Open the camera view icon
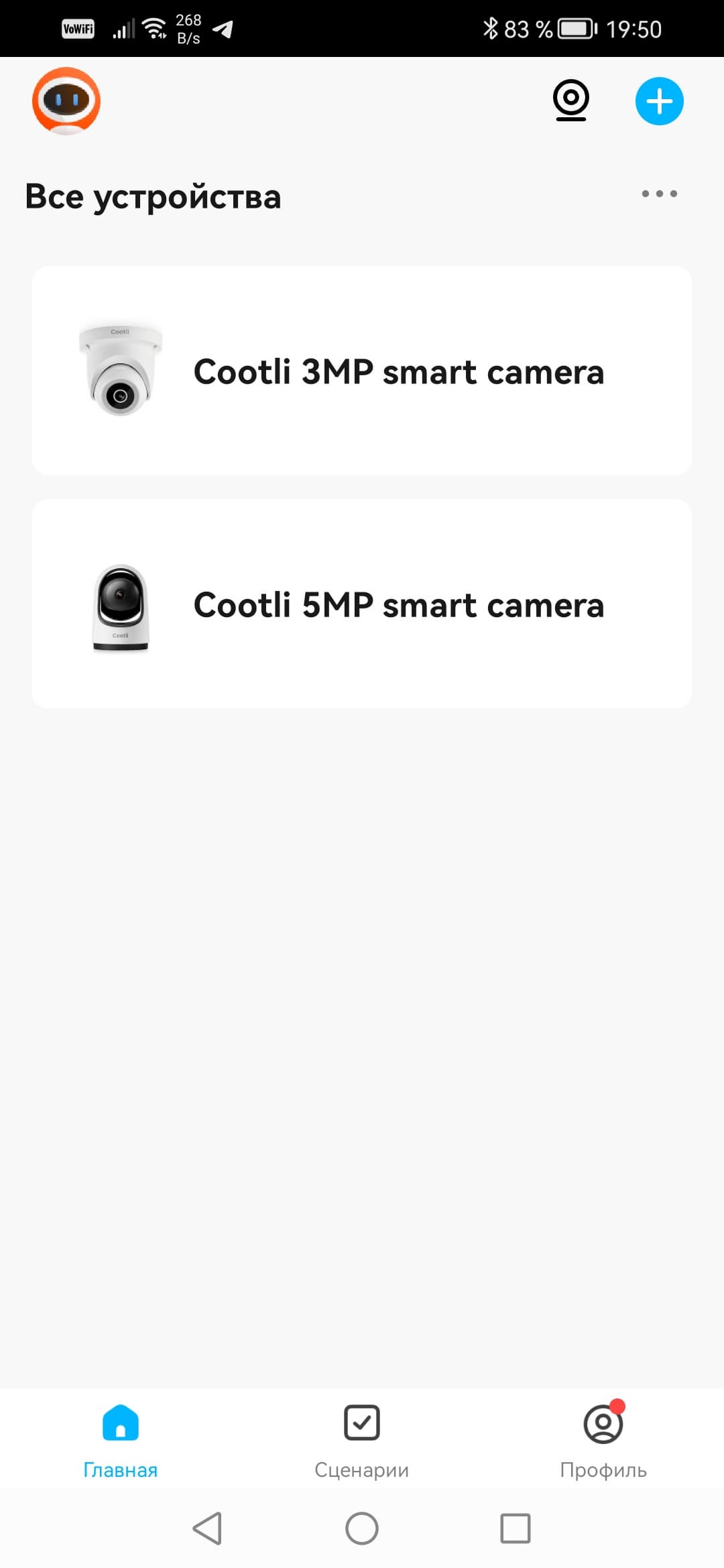724x1568 pixels. pyautogui.click(x=570, y=101)
